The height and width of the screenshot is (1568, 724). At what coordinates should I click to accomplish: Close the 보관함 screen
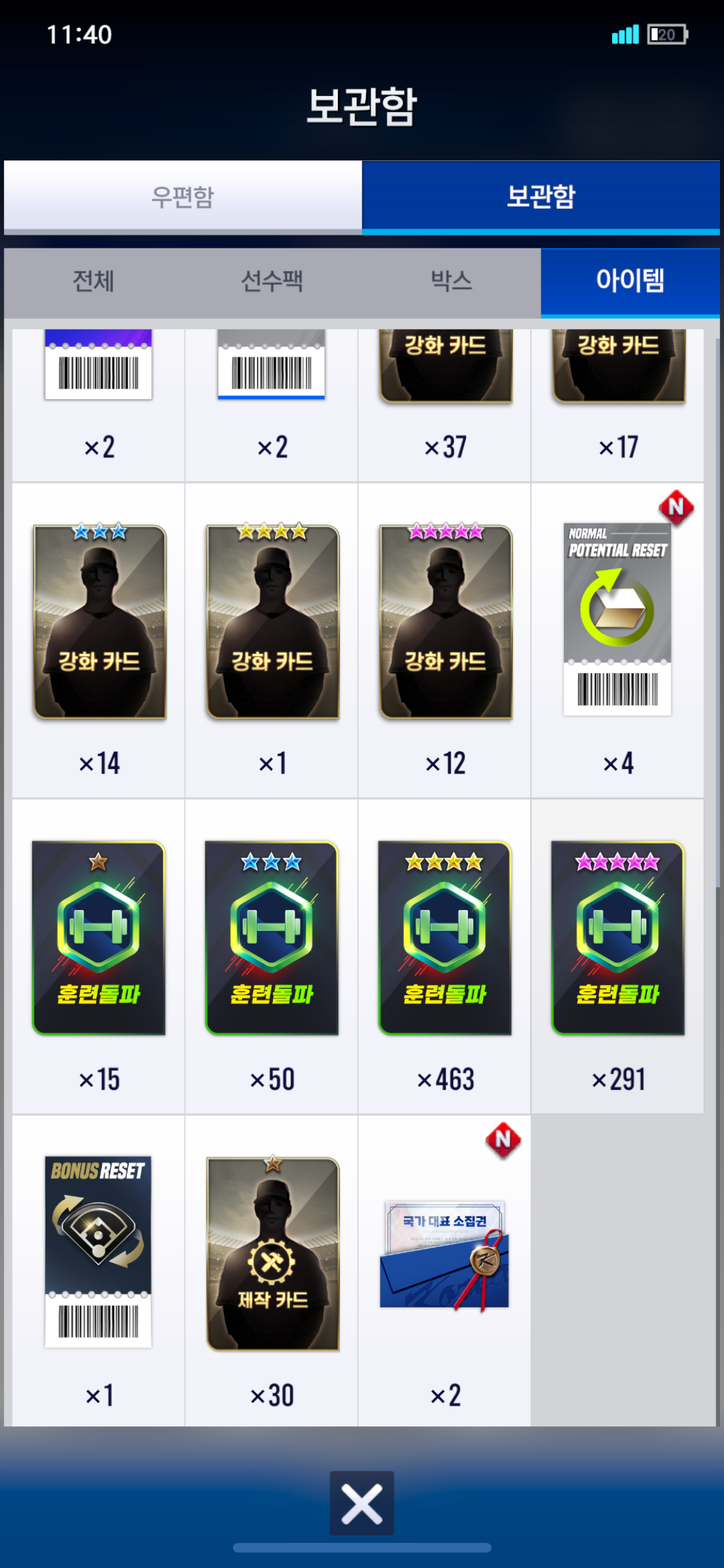[362, 1502]
